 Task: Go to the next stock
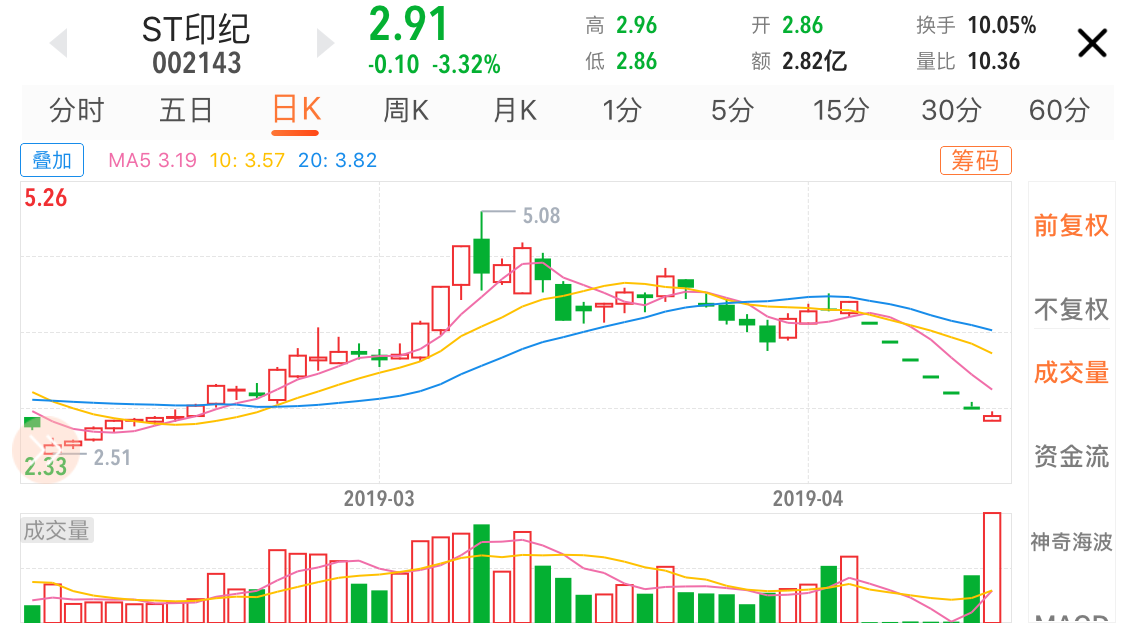click(x=325, y=44)
